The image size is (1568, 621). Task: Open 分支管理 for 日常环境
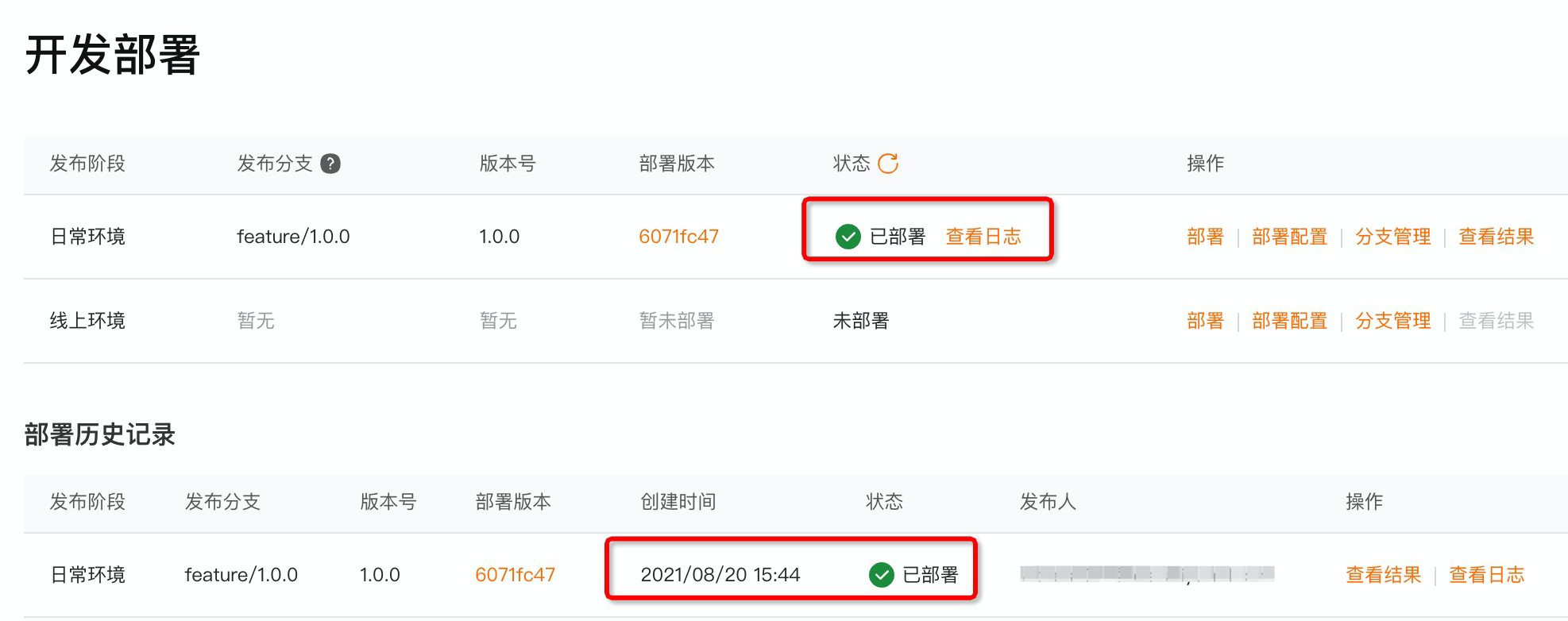1393,237
